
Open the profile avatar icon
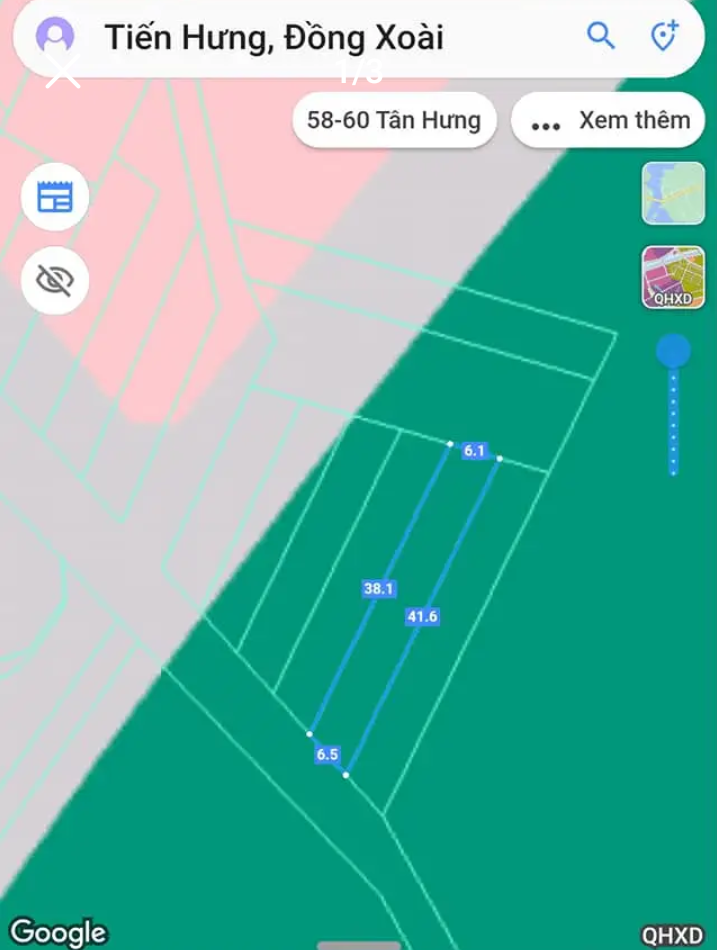[55, 37]
